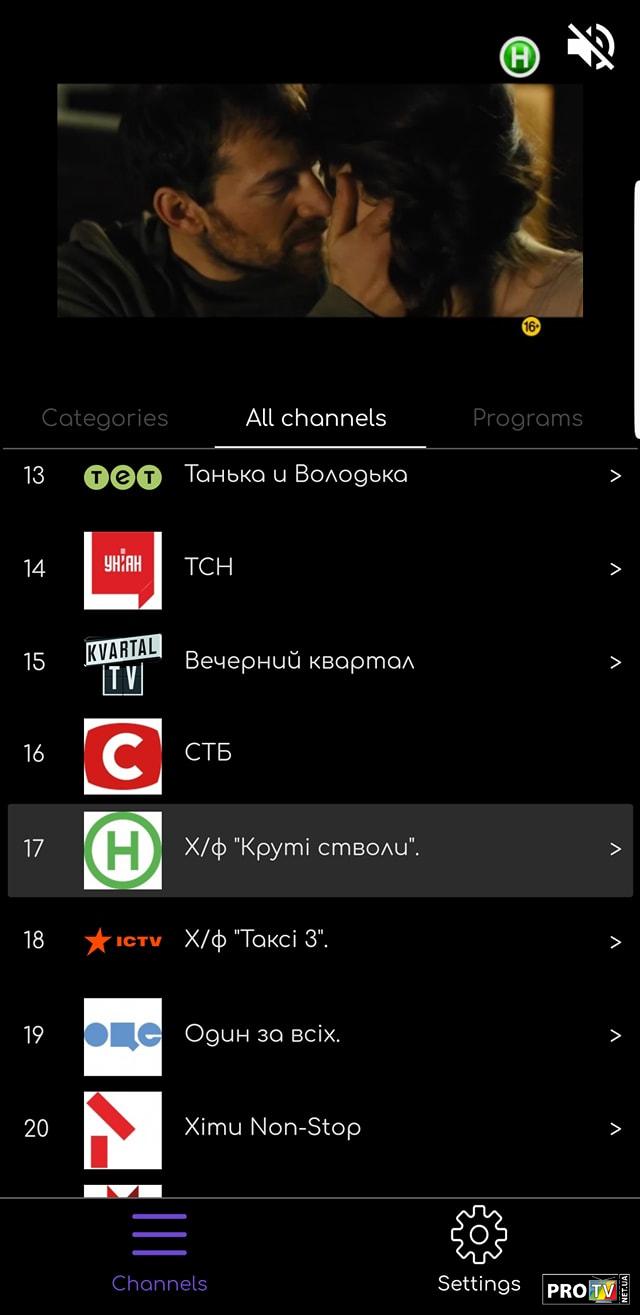Select channel 17 Х/ф "Круті стволи"

pos(320,849)
